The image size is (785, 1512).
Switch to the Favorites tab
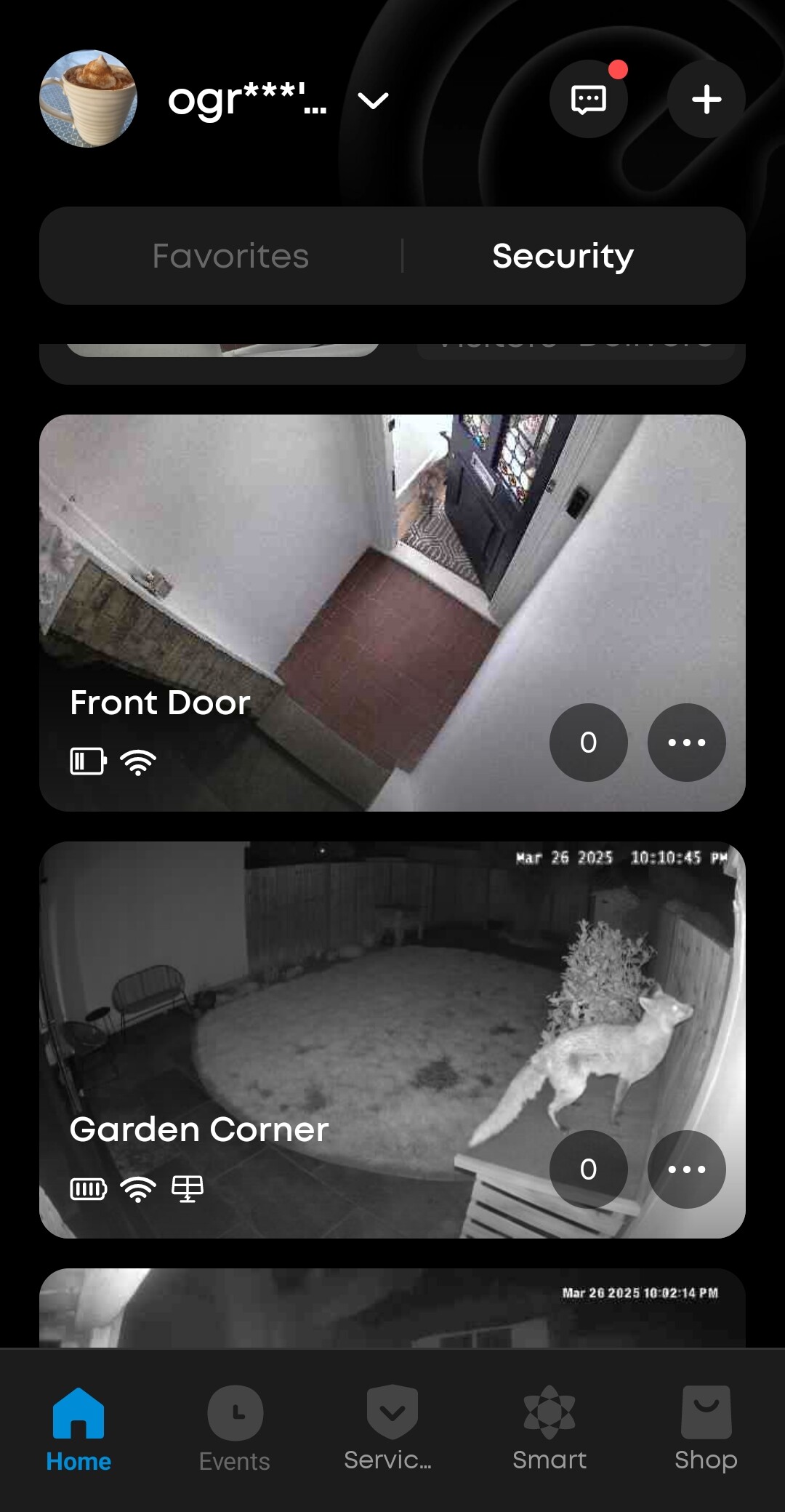tap(230, 256)
